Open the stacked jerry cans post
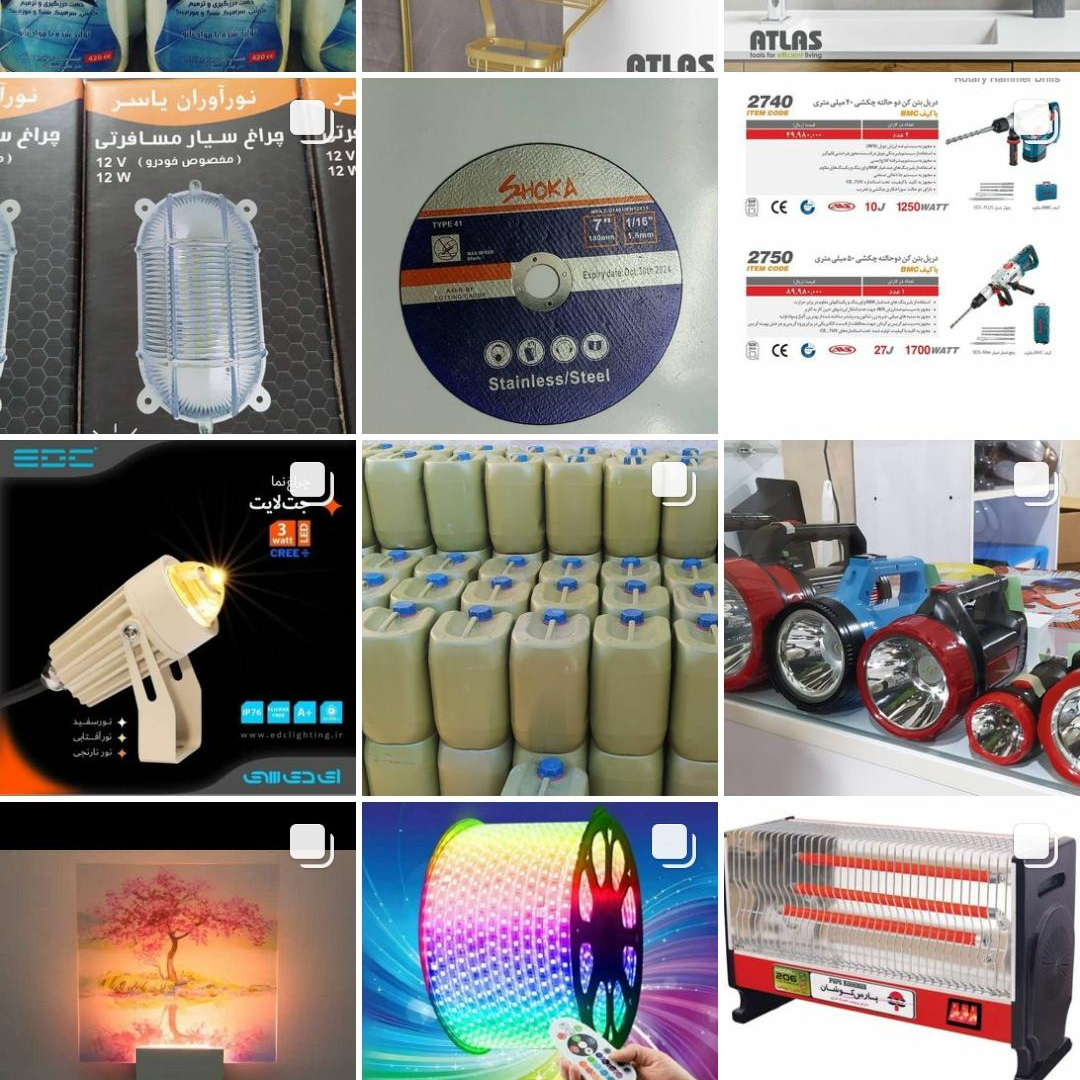This screenshot has width=1080, height=1080. point(539,617)
